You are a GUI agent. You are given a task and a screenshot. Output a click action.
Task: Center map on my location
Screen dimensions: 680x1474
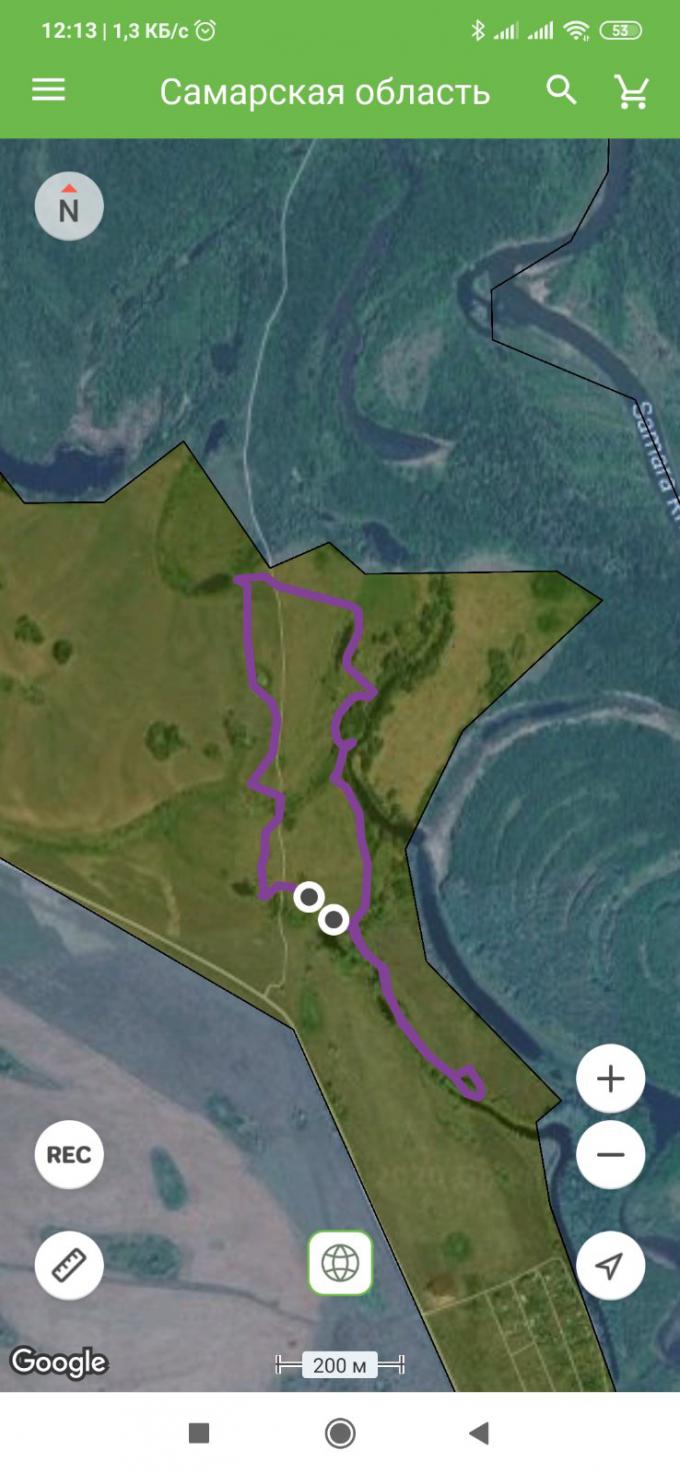[610, 1265]
